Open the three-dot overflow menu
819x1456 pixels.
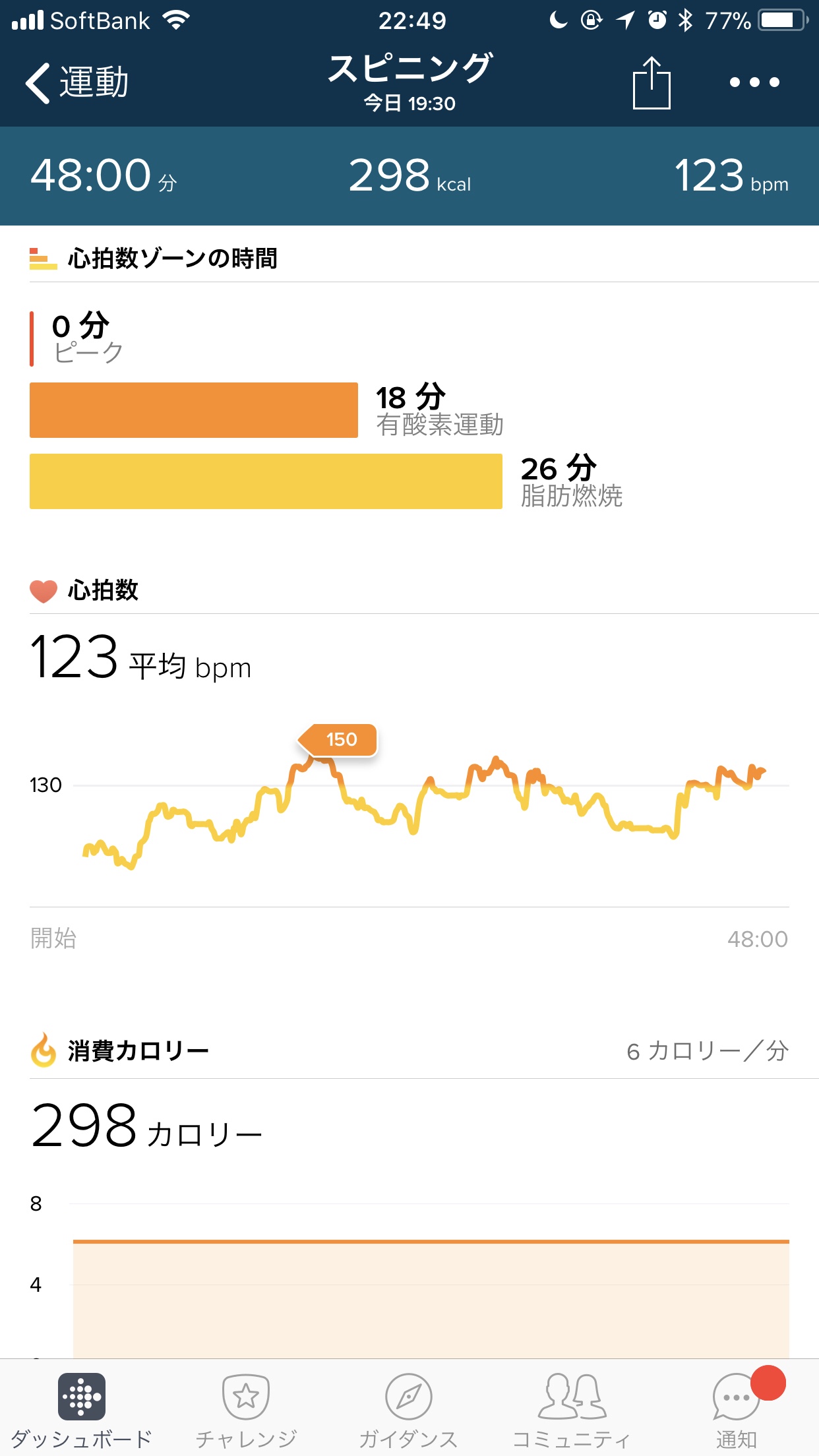(754, 82)
